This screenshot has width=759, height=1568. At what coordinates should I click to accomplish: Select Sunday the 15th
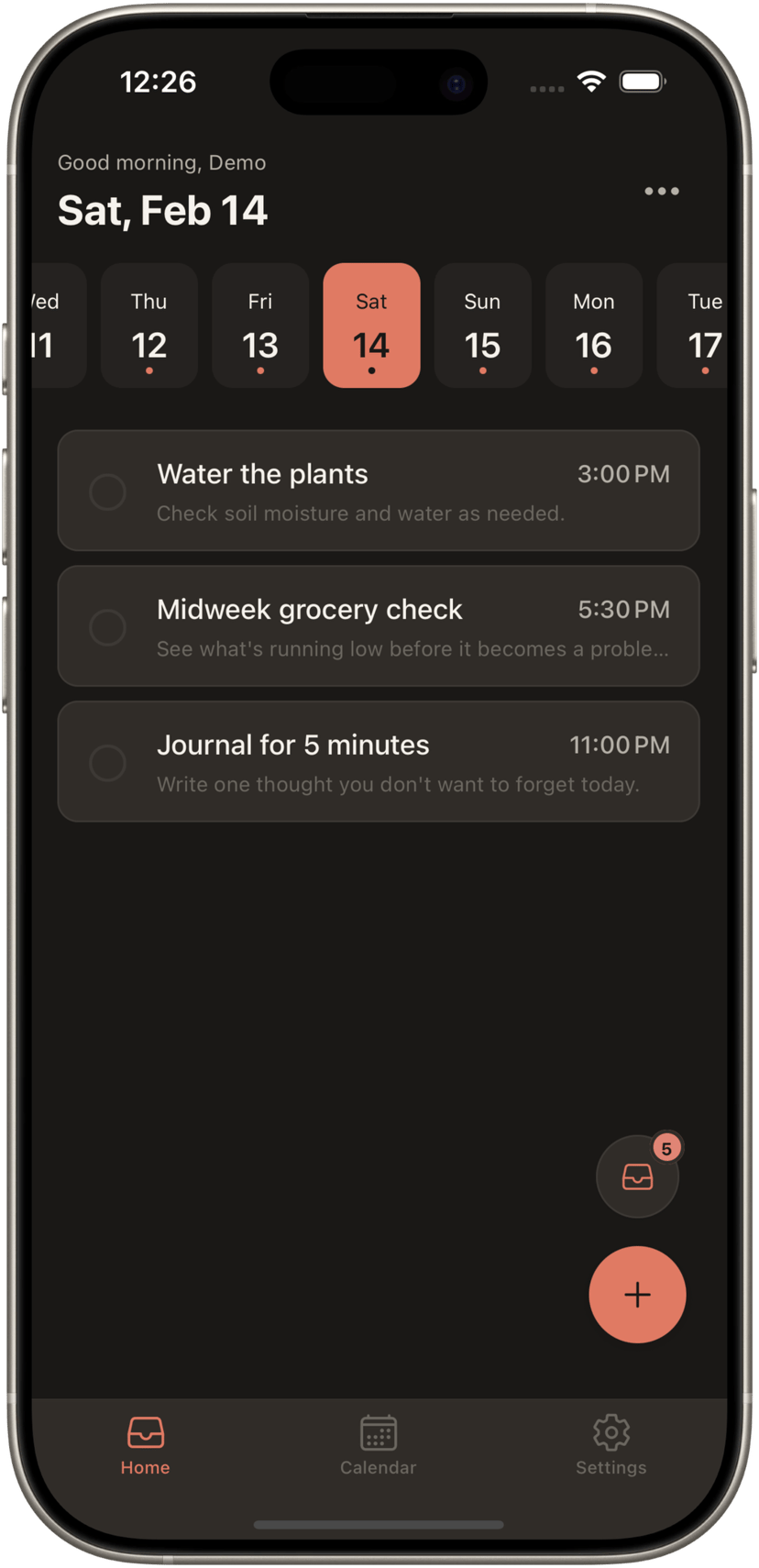[x=482, y=326]
